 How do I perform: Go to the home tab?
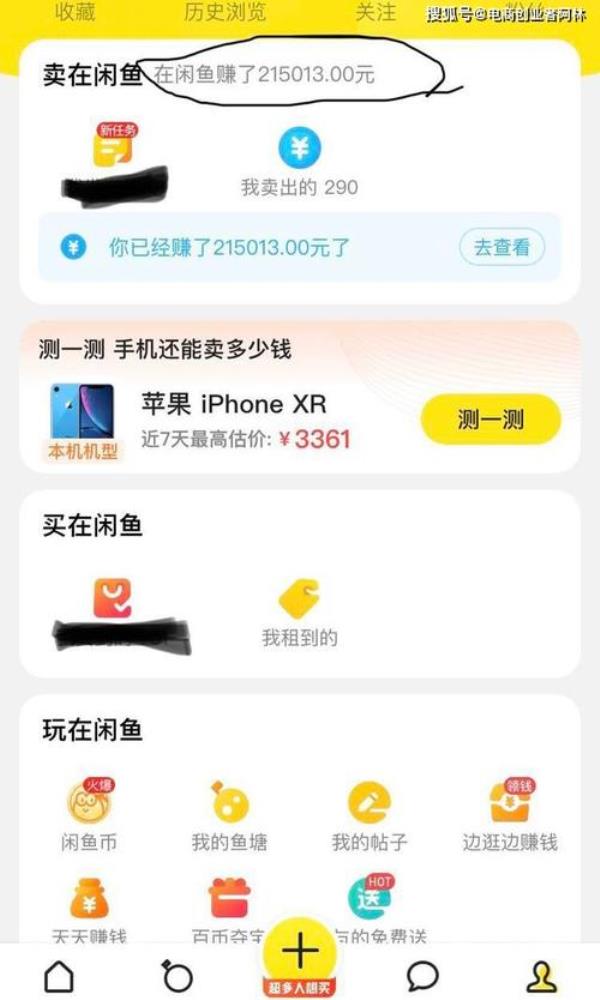(60, 974)
